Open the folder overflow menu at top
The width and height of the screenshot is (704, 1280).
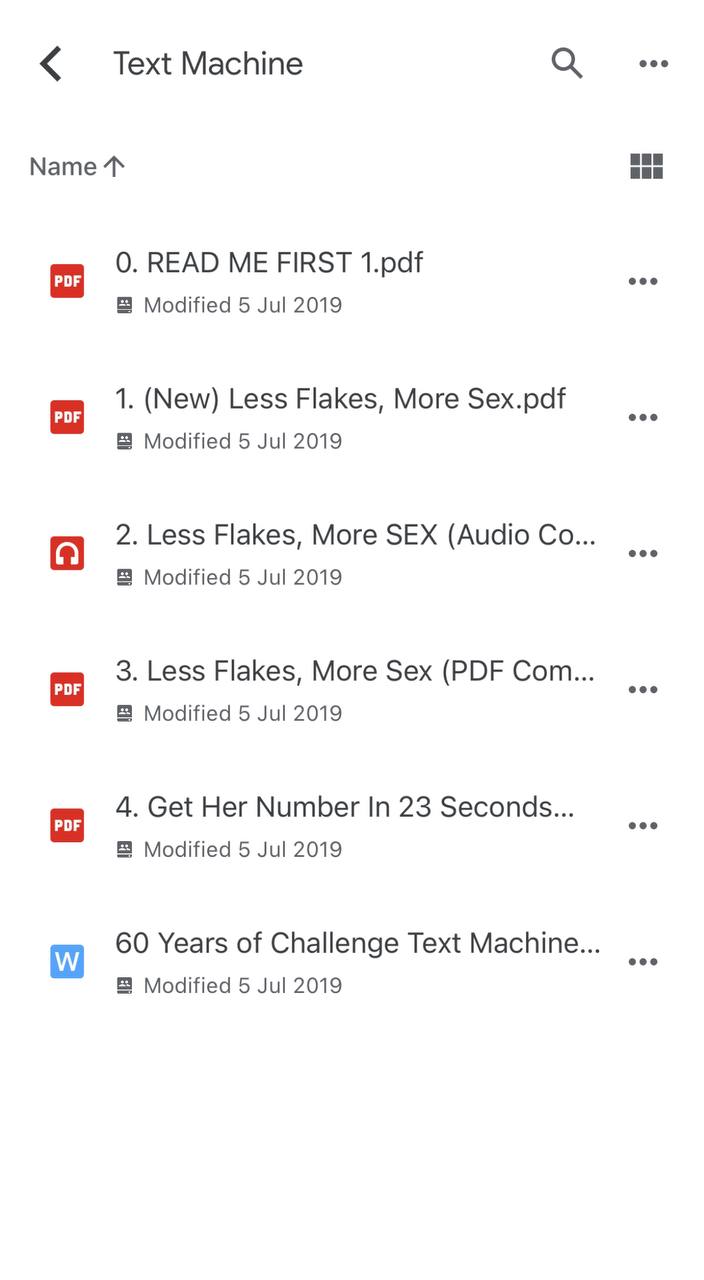(653, 64)
